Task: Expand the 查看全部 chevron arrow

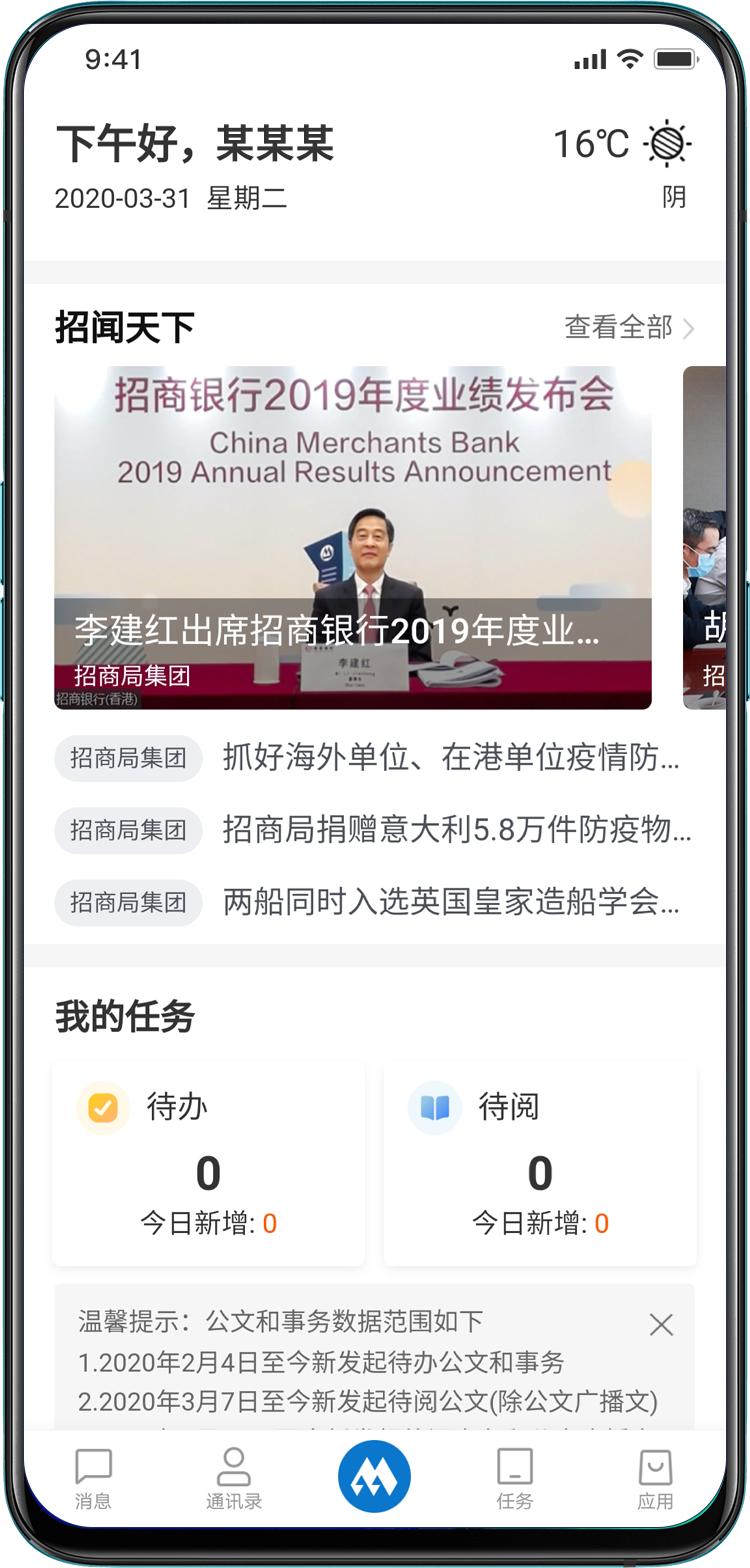Action: pyautogui.click(x=693, y=328)
